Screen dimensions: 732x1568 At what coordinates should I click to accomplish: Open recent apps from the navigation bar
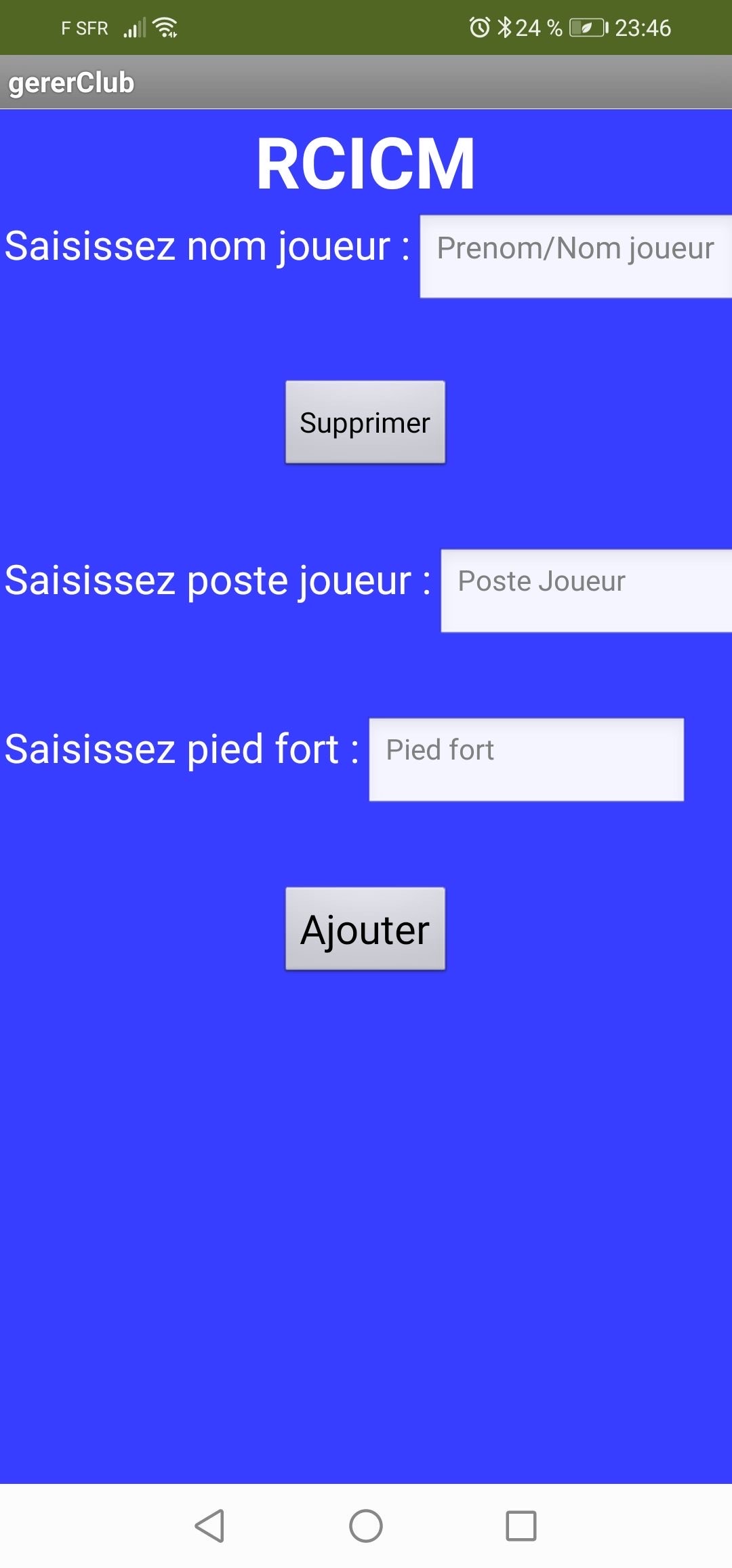click(x=521, y=1526)
